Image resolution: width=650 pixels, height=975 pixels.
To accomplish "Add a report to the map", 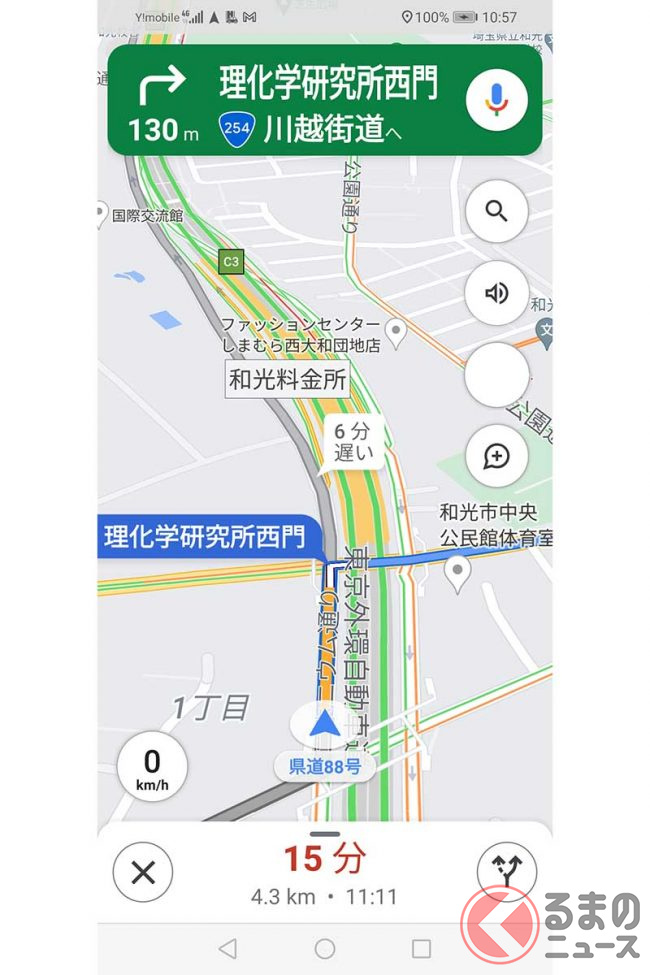I will [496, 456].
